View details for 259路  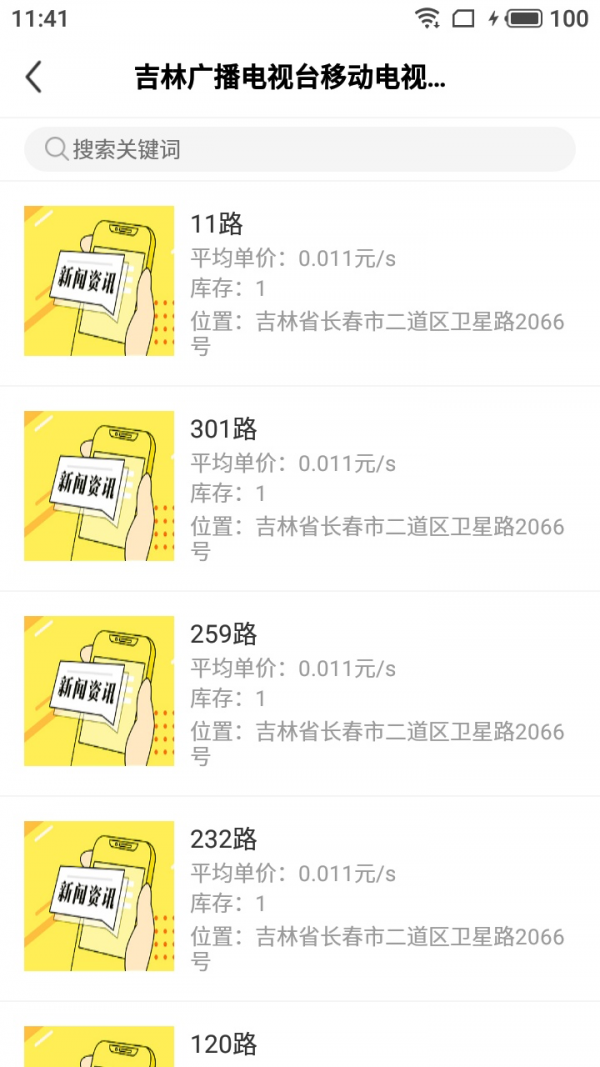tap(300, 692)
